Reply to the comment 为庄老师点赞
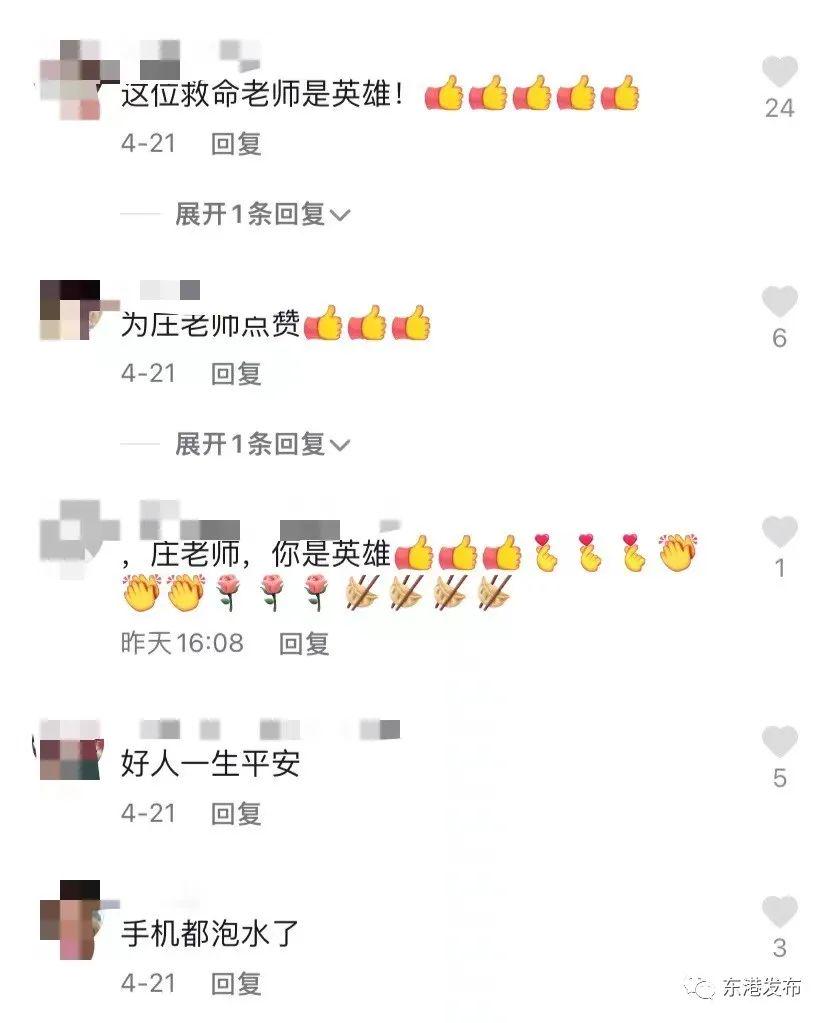Viewport: 828px width, 1023px height. (236, 373)
